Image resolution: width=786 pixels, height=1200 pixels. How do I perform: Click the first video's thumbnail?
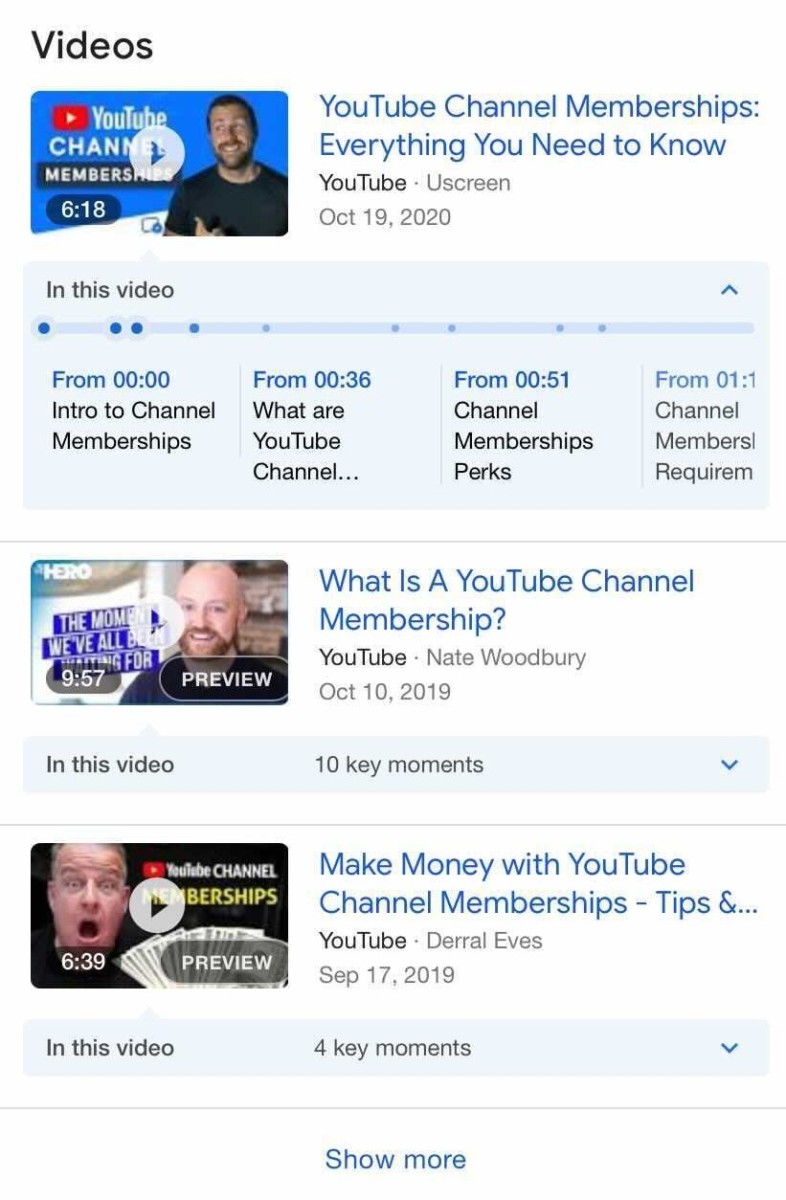point(155,163)
